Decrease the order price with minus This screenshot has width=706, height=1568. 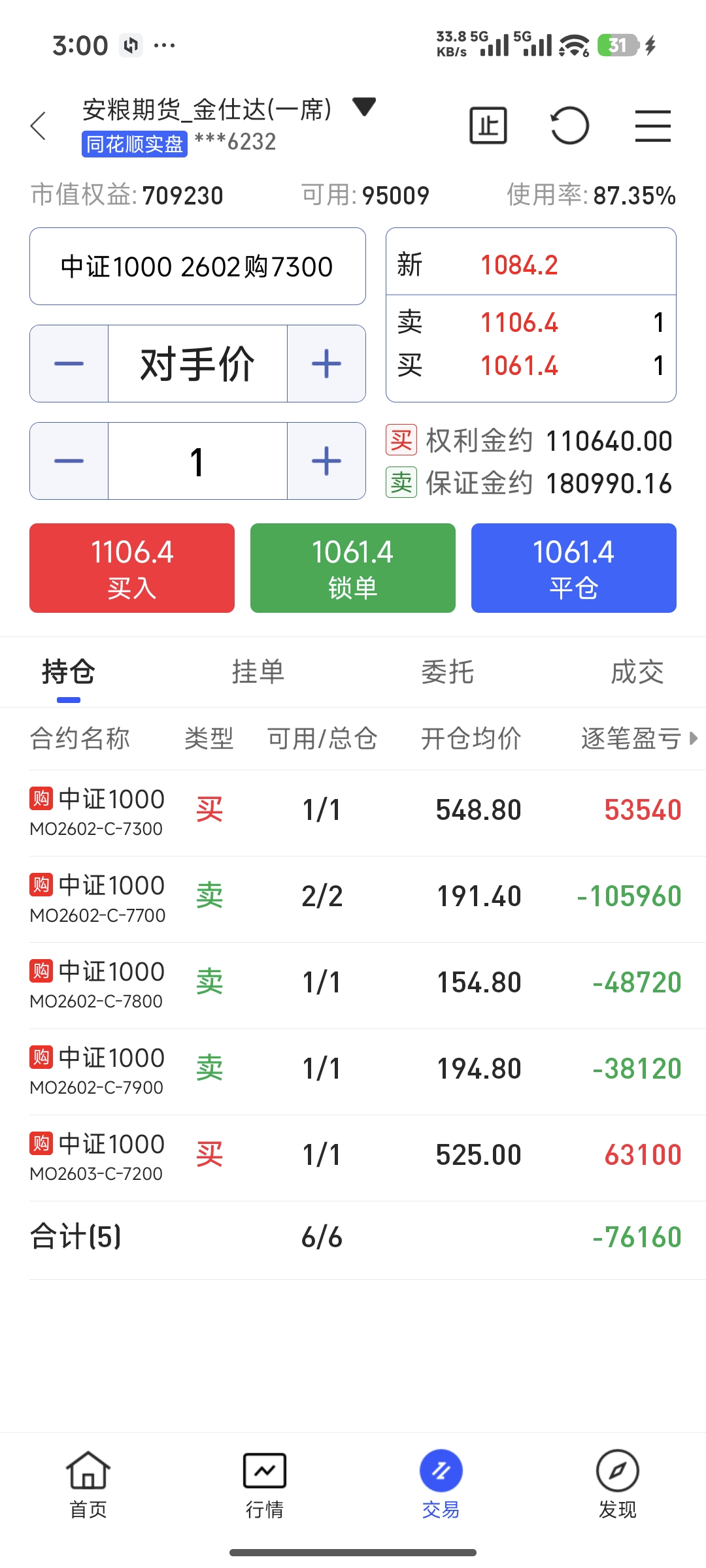[69, 364]
